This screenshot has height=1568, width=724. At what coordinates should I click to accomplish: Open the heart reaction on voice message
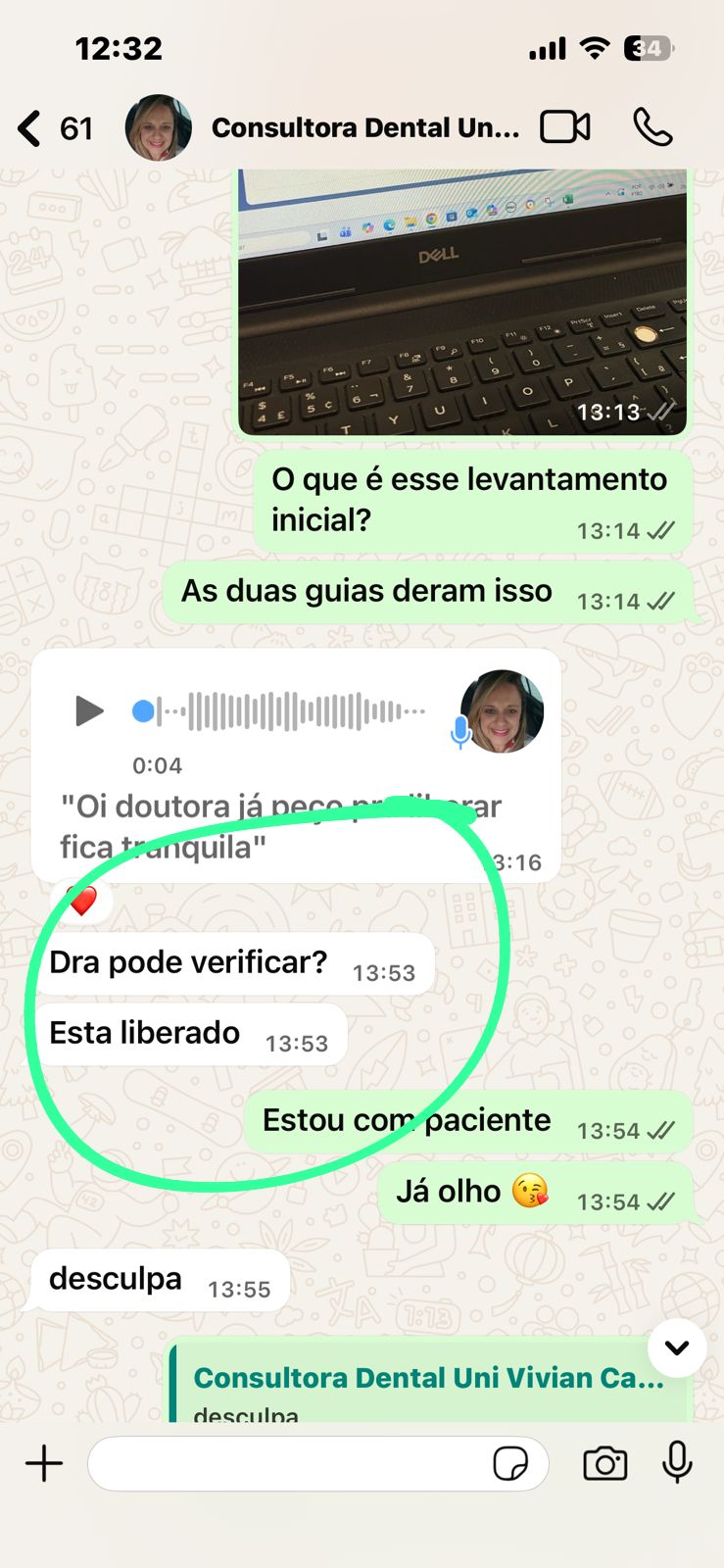82,901
